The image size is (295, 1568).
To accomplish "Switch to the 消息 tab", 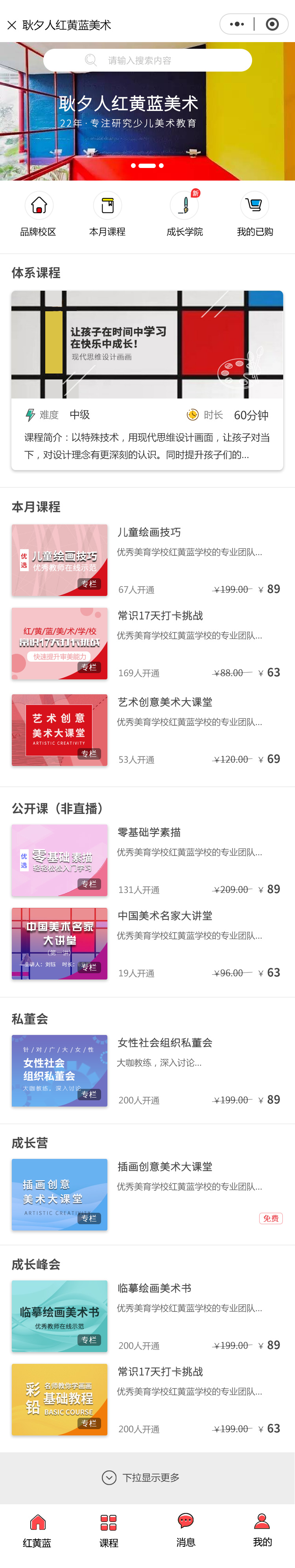I will tap(186, 1530).
